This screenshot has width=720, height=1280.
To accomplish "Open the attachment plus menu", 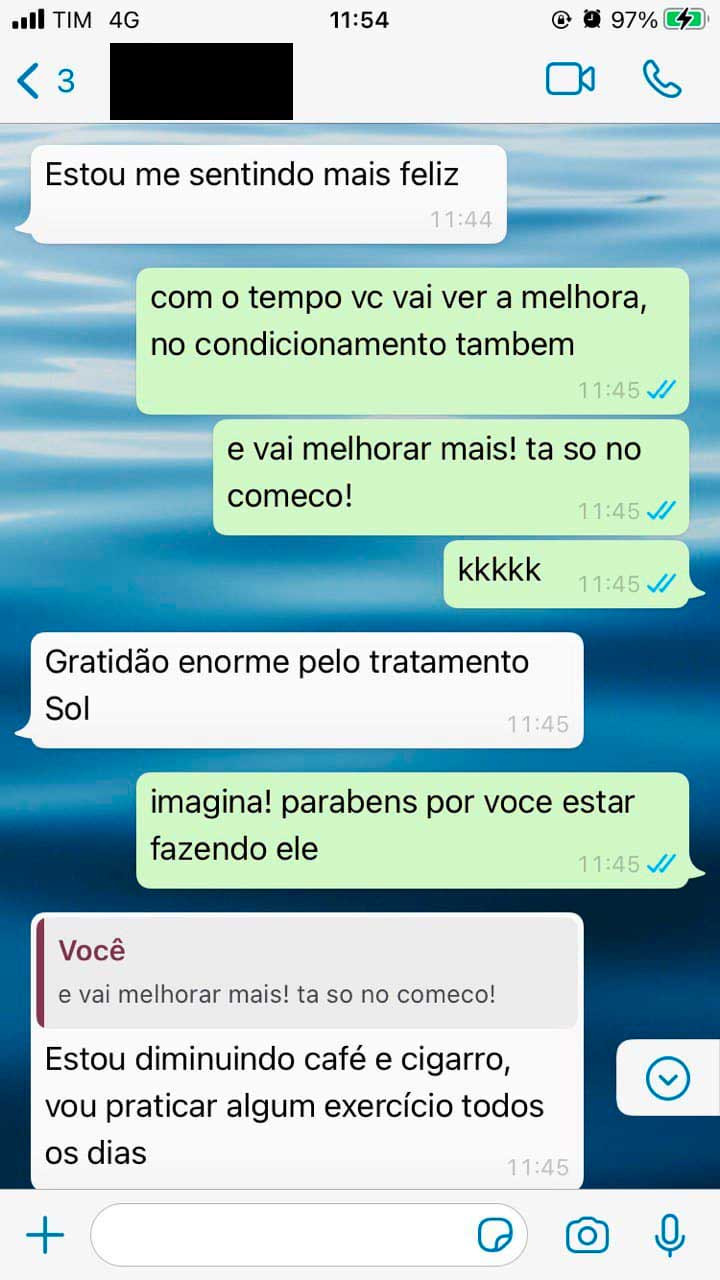I will pyautogui.click(x=44, y=1236).
